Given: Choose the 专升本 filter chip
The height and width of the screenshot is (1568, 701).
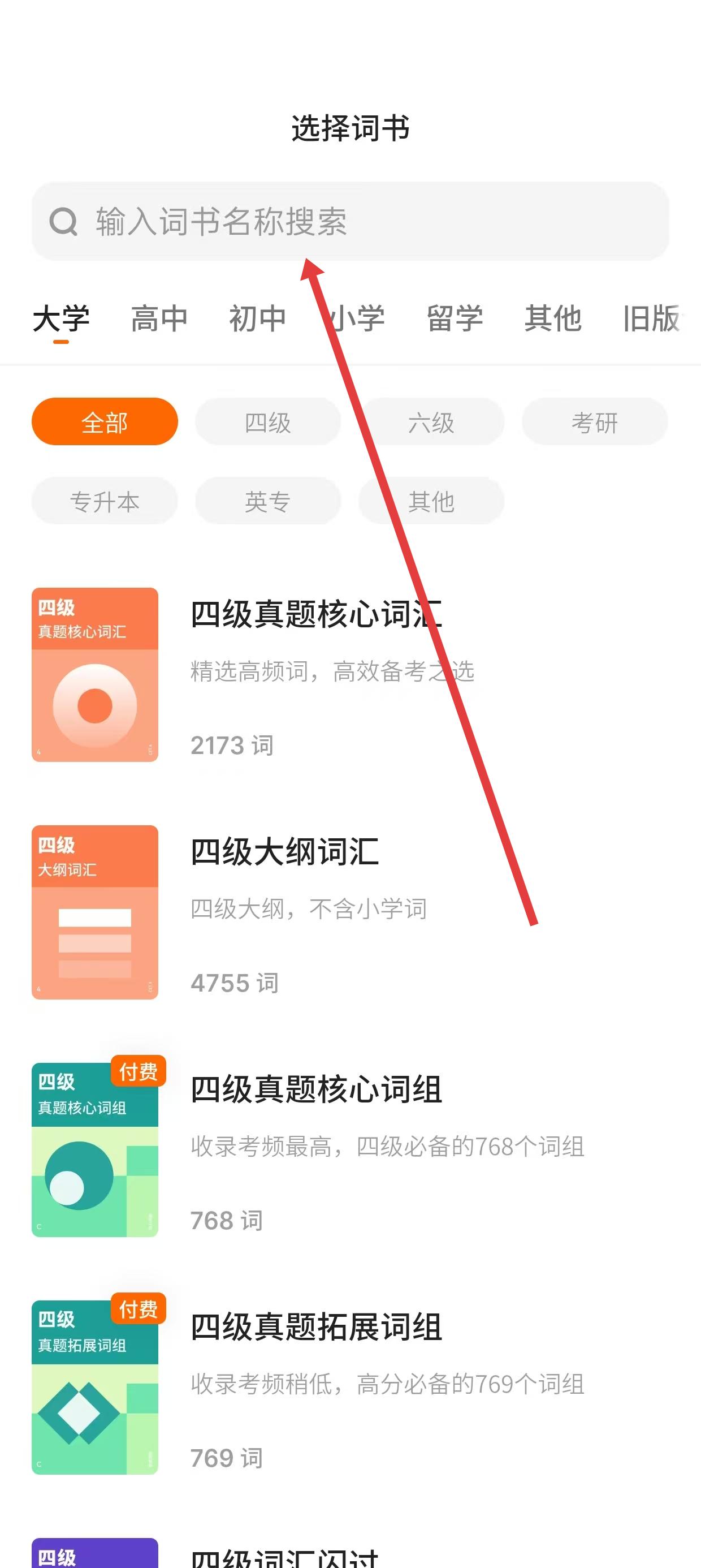Looking at the screenshot, I should (x=105, y=501).
